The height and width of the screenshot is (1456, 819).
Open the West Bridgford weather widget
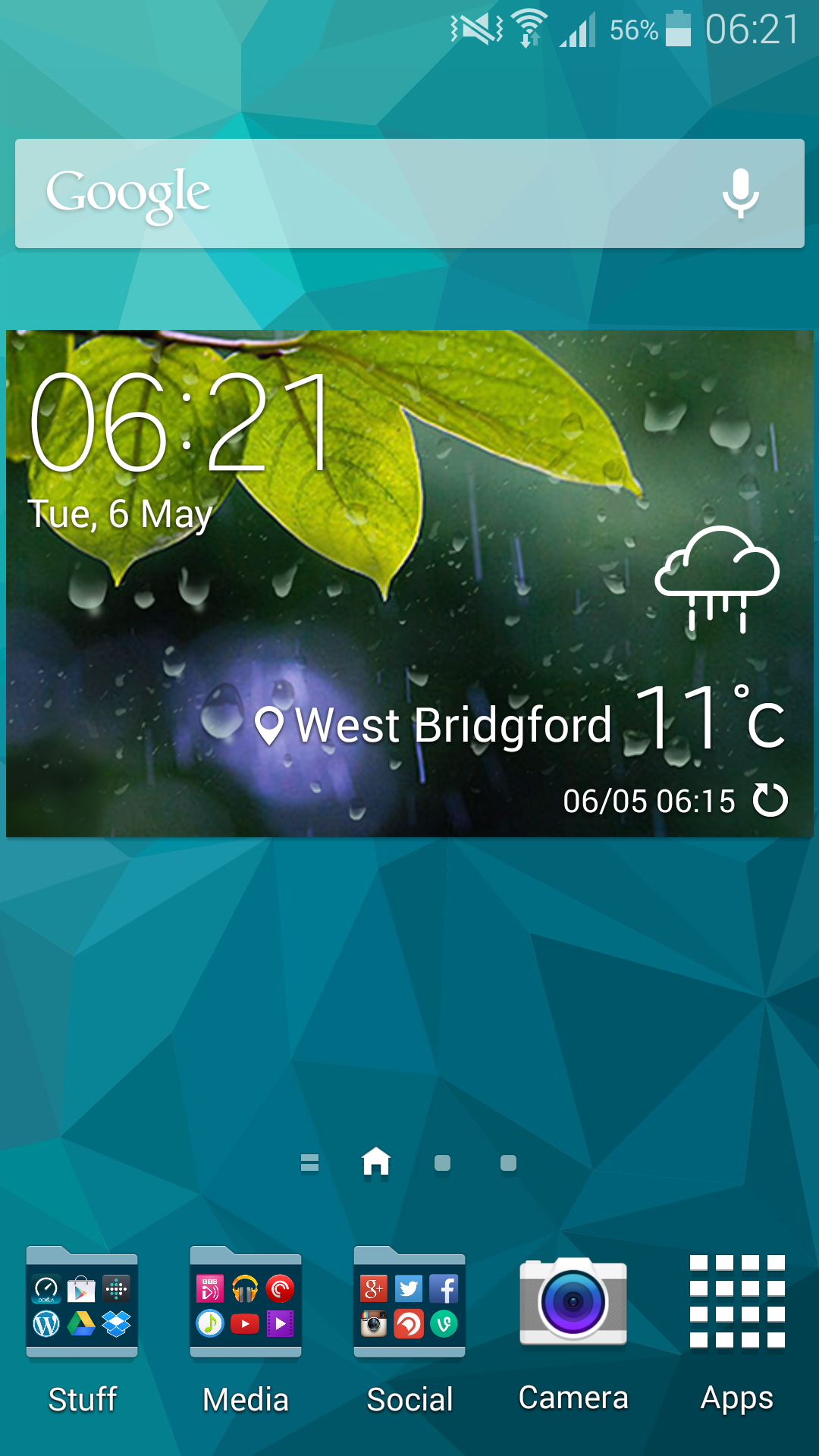coord(409,583)
